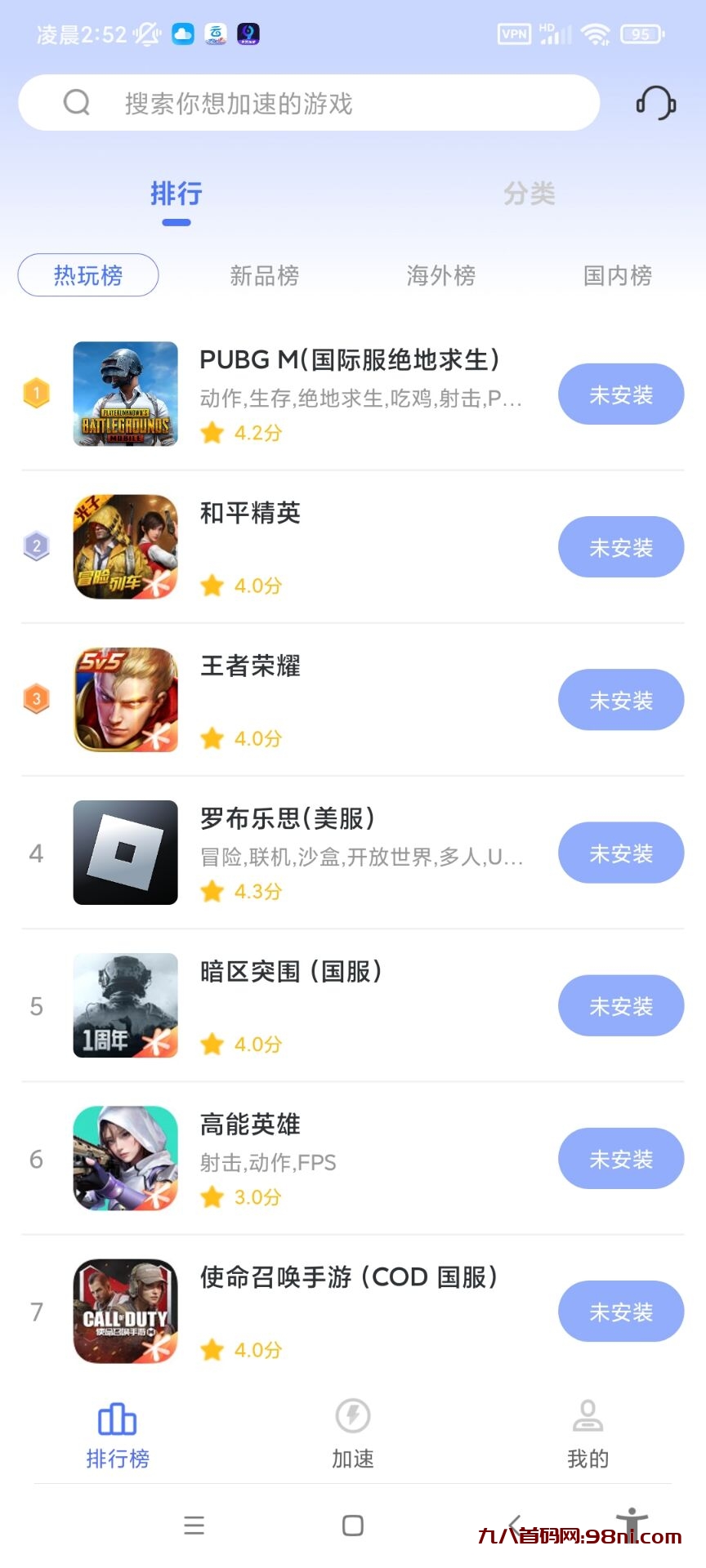706x1568 pixels.
Task: Tap 未安装 button for PUBG M
Action: (x=620, y=394)
